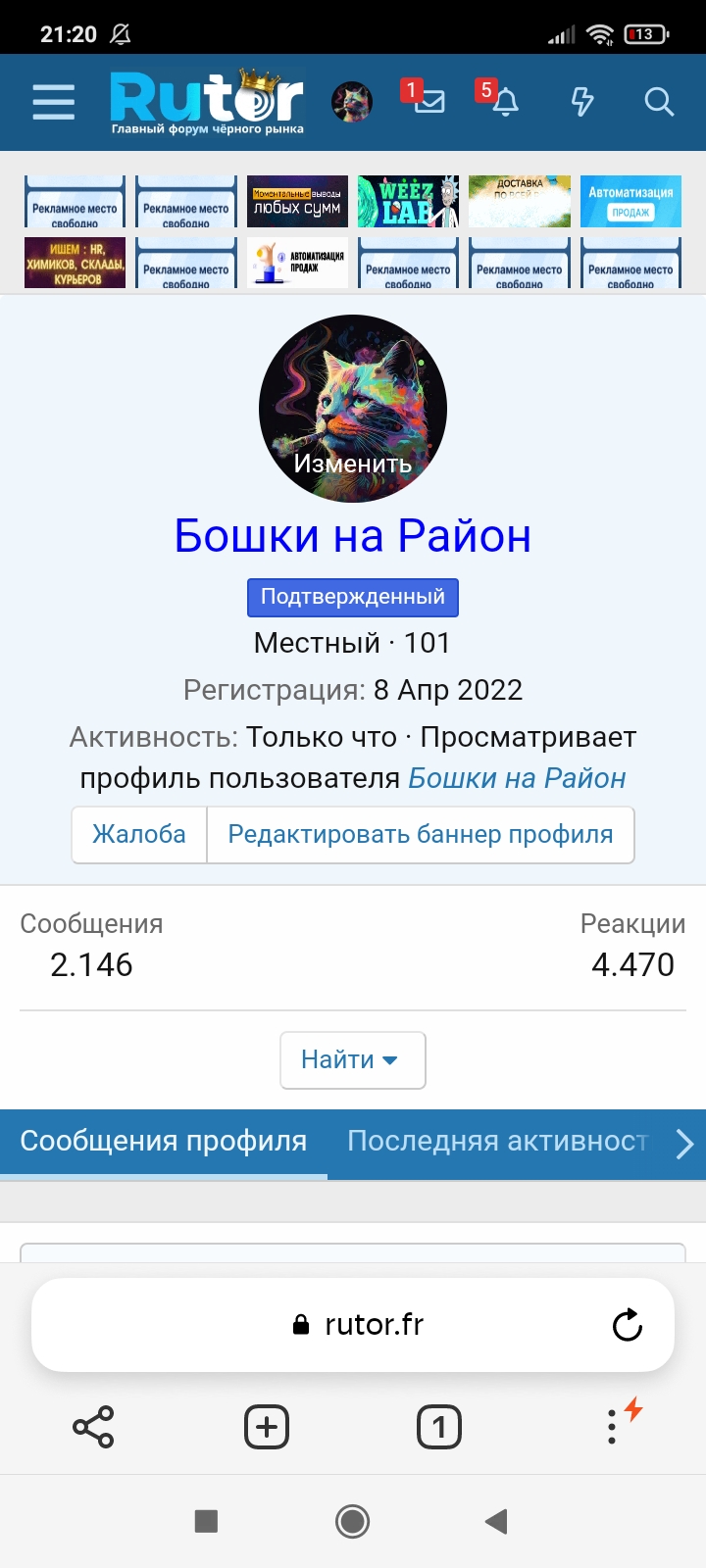Open profile link Бошки на Район

coord(517,778)
